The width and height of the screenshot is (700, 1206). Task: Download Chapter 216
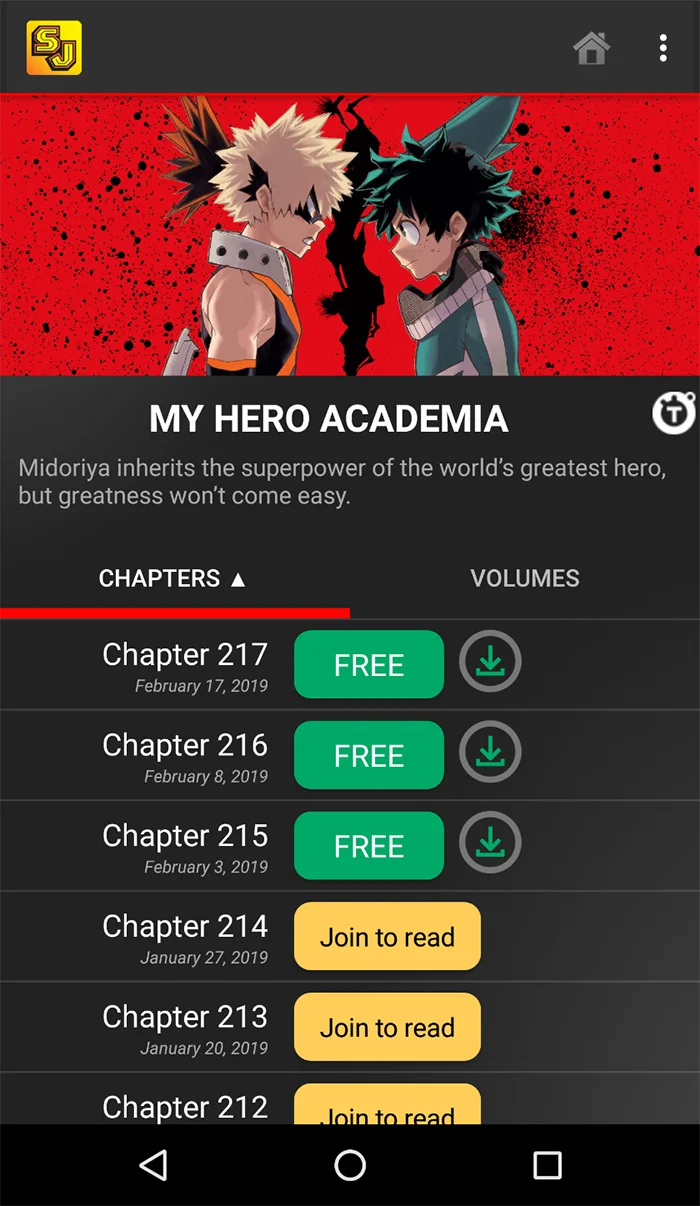click(x=490, y=752)
